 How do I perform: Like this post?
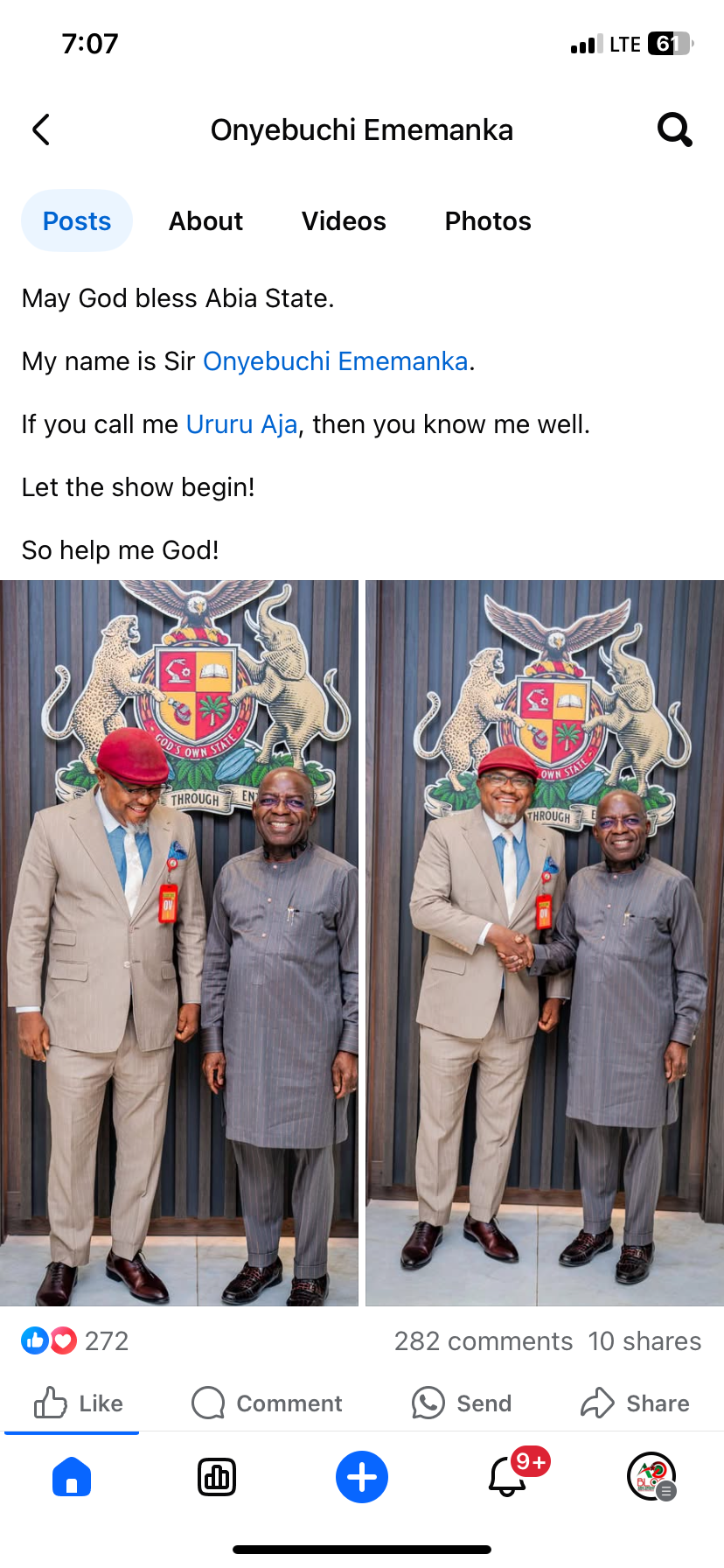pos(79,1403)
